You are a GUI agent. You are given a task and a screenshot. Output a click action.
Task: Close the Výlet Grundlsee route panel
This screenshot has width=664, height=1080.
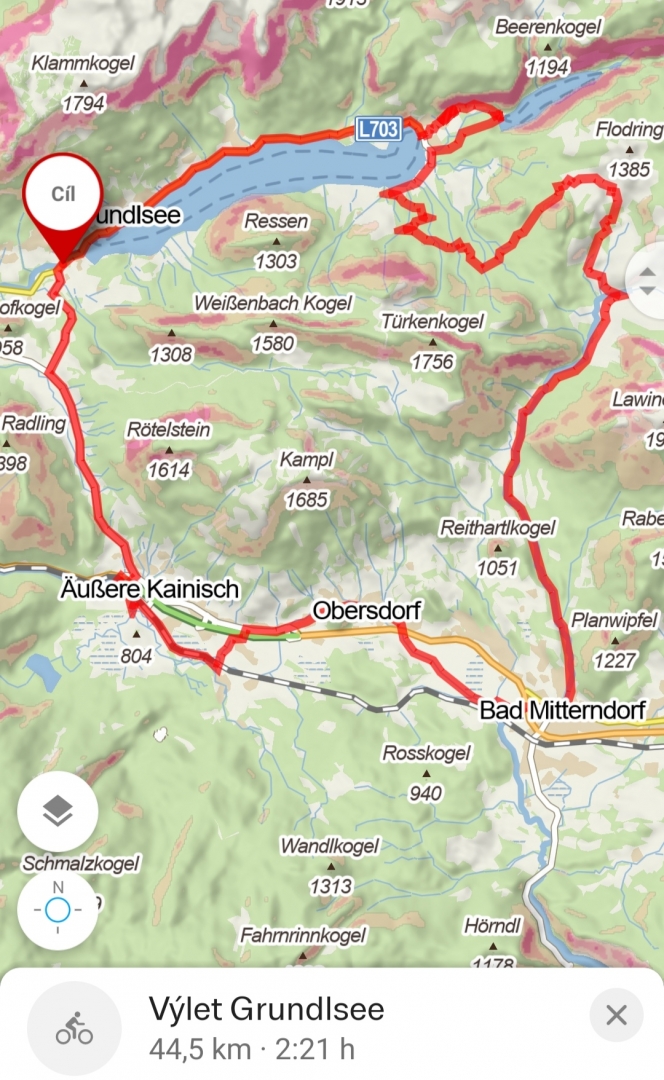click(x=616, y=1015)
